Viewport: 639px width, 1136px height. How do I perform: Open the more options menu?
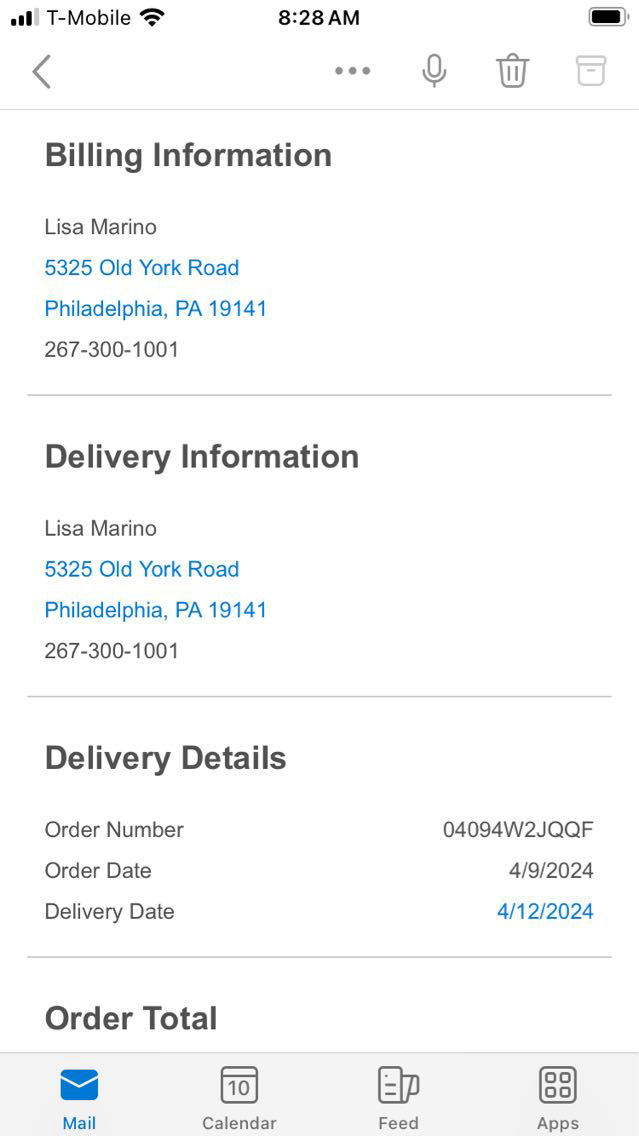click(352, 71)
